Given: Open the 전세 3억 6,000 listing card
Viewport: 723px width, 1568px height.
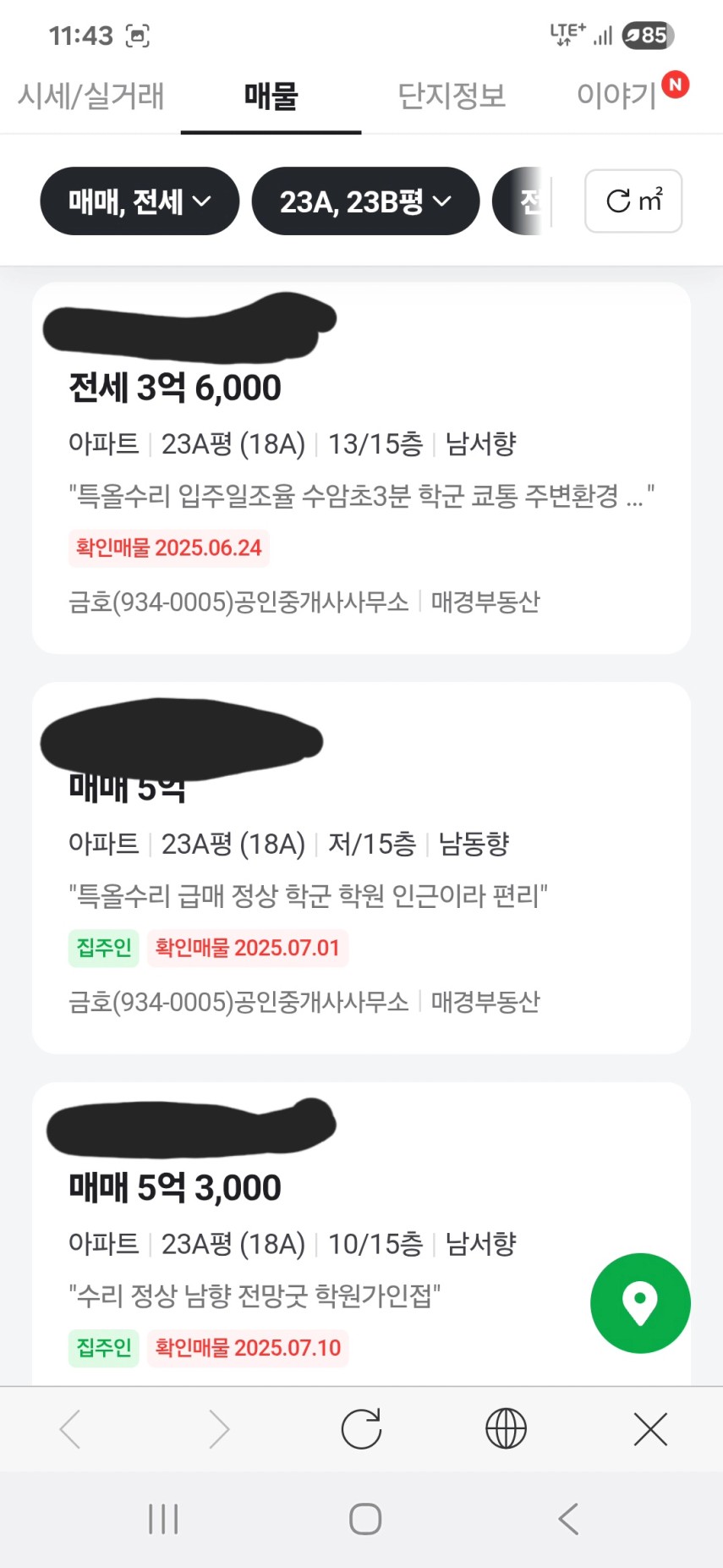Looking at the screenshot, I should click(x=361, y=468).
